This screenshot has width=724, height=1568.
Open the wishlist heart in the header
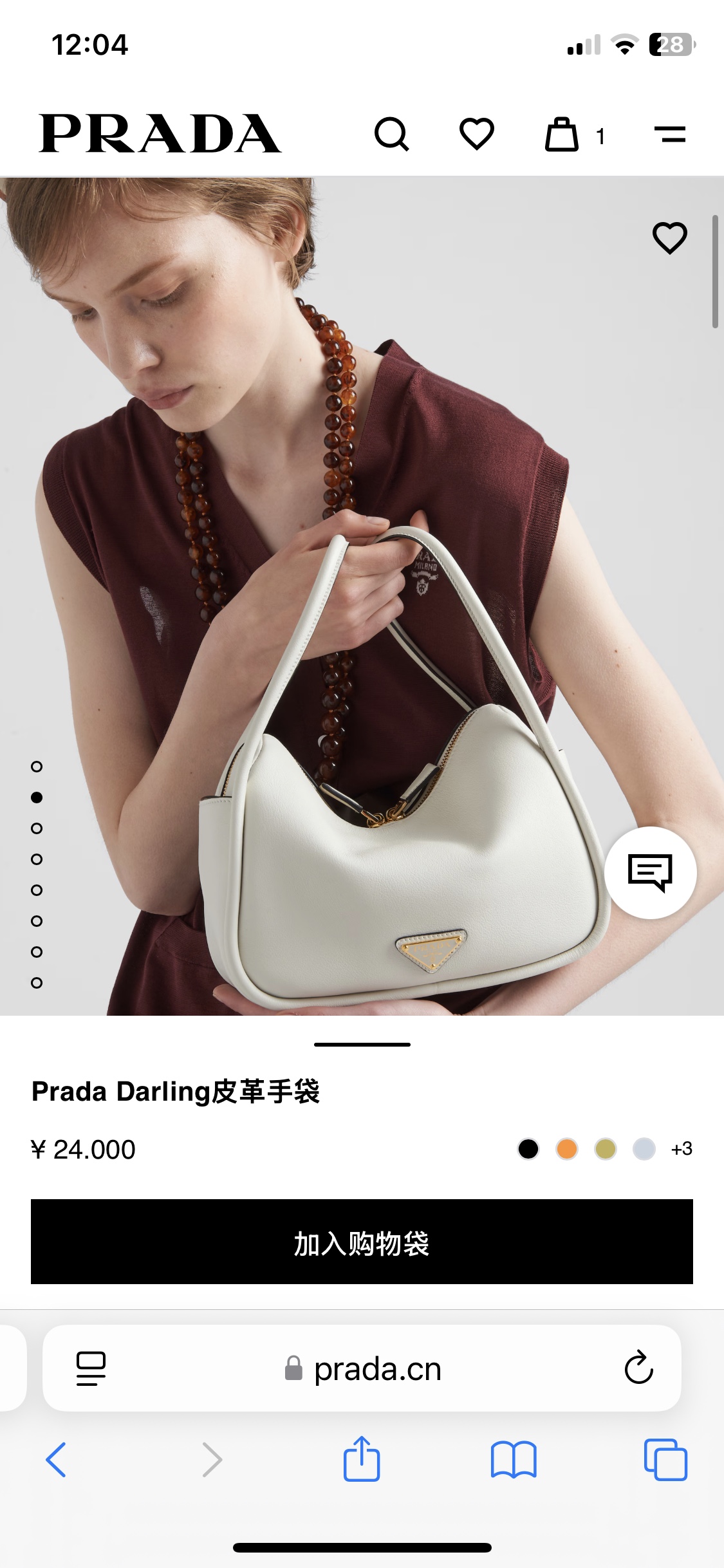[477, 134]
